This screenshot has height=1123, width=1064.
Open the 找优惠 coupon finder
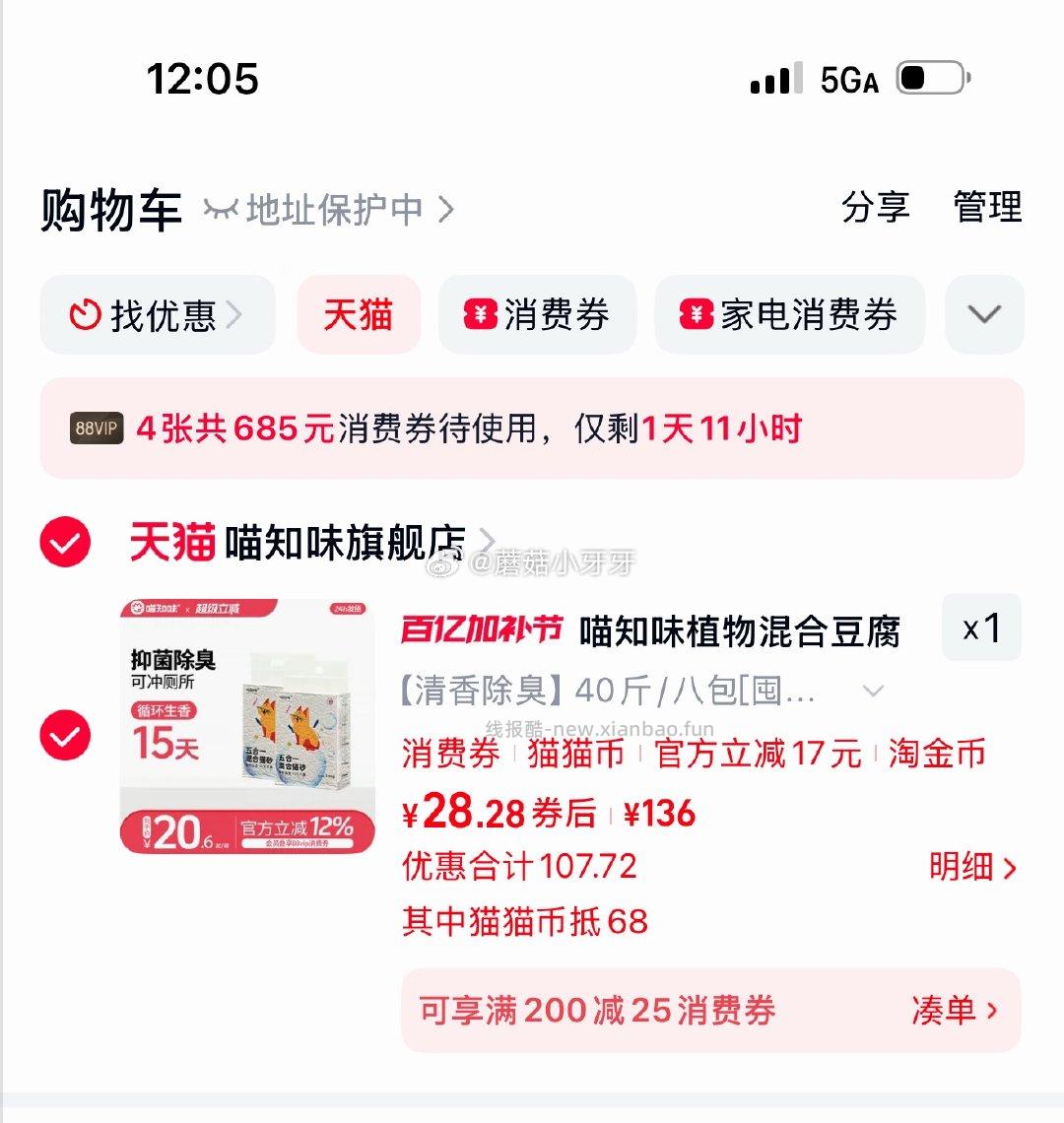click(156, 315)
